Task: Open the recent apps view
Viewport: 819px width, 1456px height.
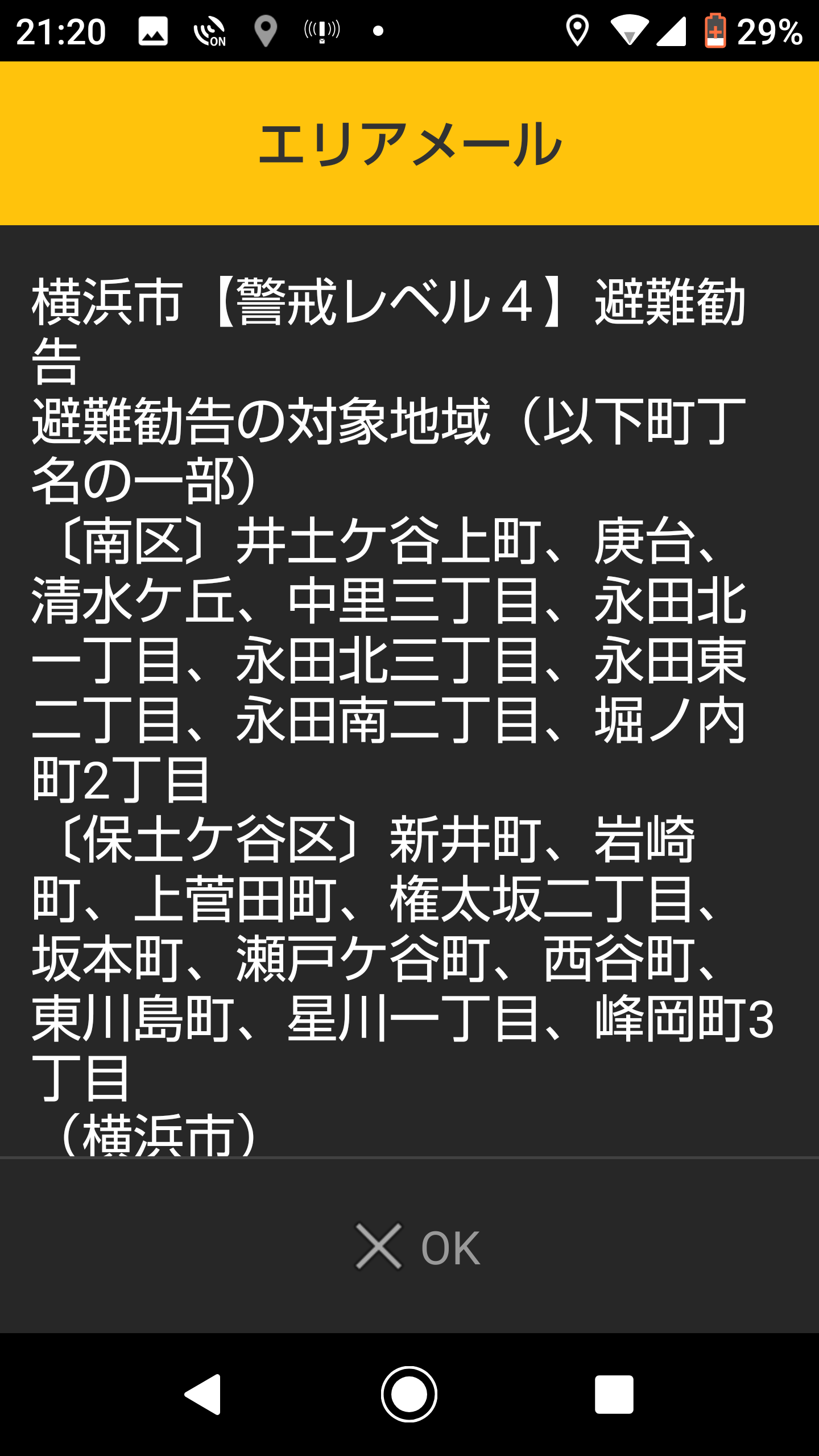Action: [614, 1394]
